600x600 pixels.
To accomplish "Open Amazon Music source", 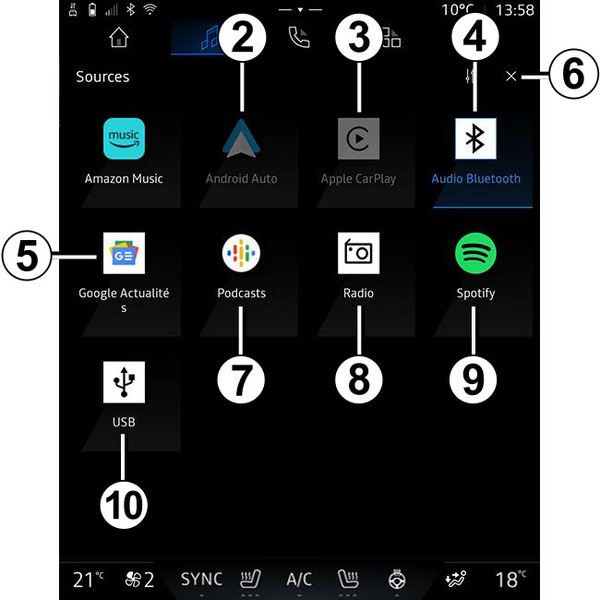I will [x=124, y=140].
